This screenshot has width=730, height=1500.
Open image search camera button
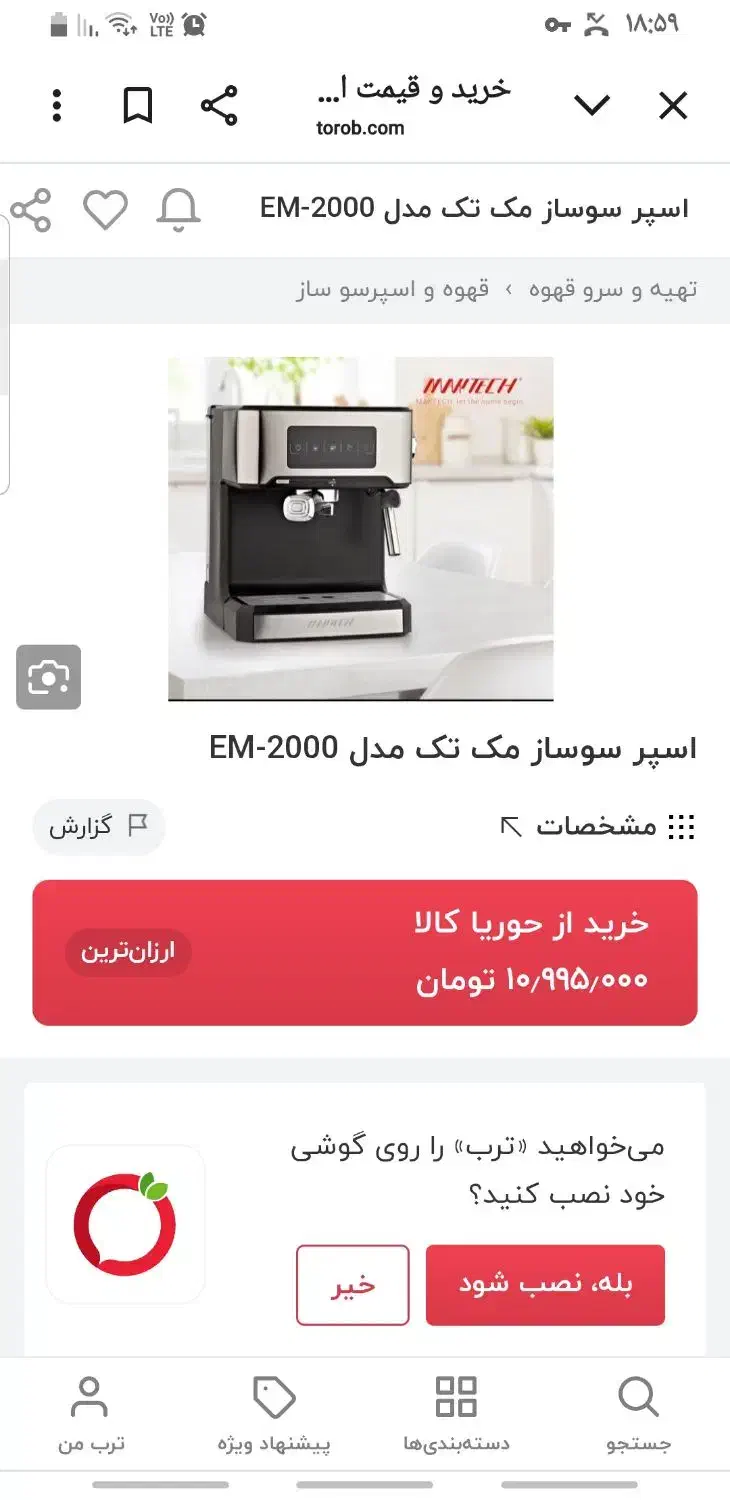[48, 677]
